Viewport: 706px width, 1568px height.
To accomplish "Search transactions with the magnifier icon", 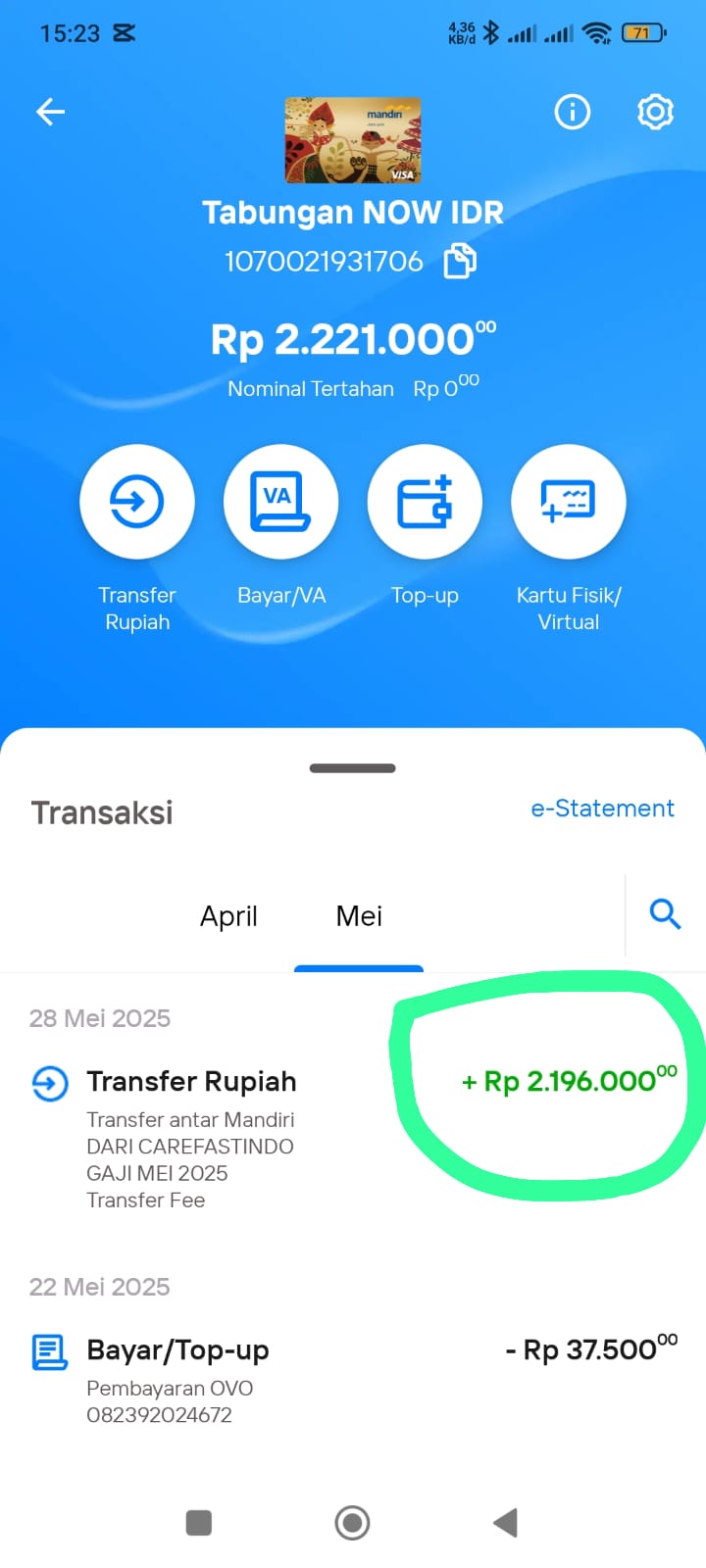I will 665,914.
